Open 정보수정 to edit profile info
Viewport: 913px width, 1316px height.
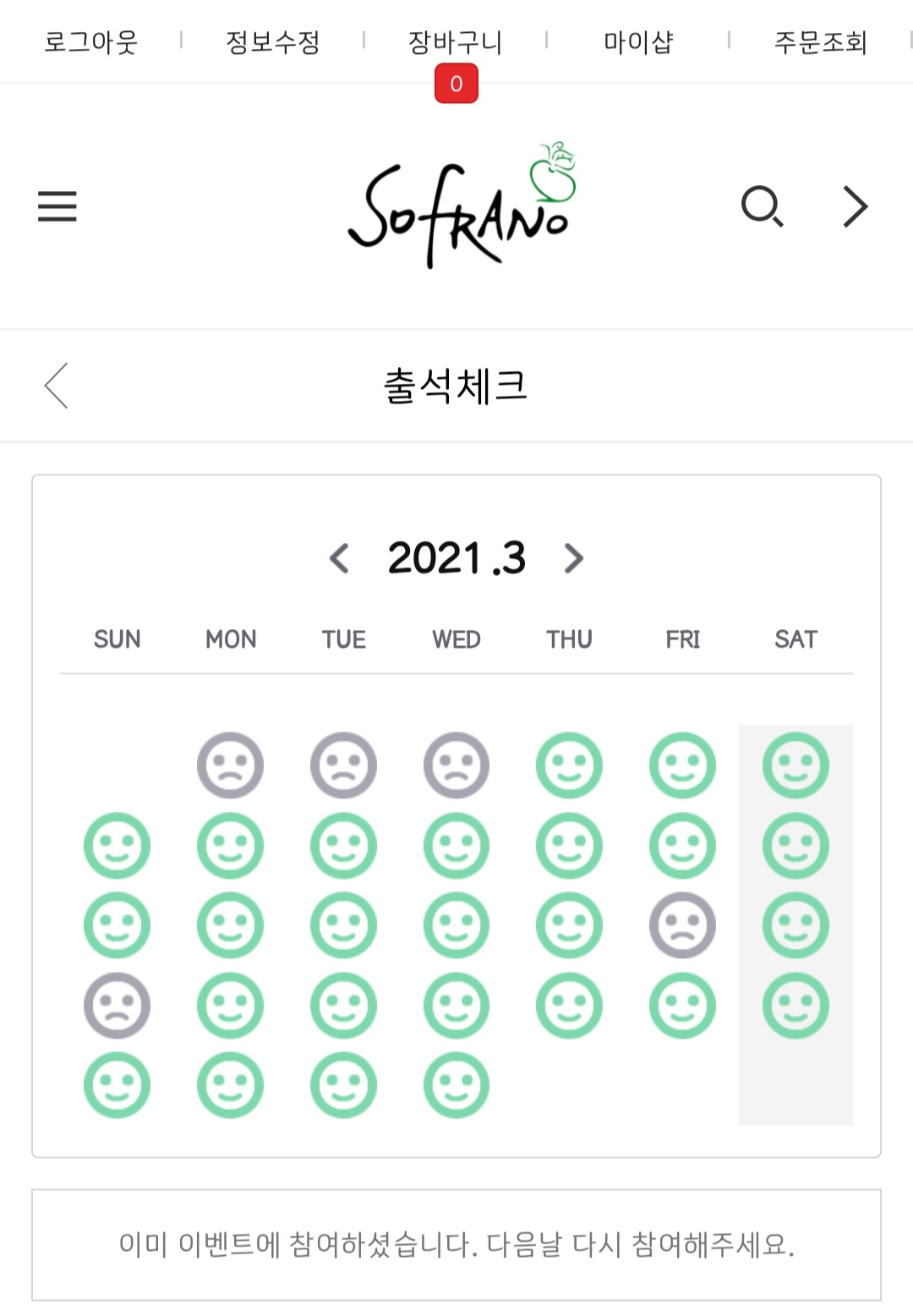(x=272, y=41)
